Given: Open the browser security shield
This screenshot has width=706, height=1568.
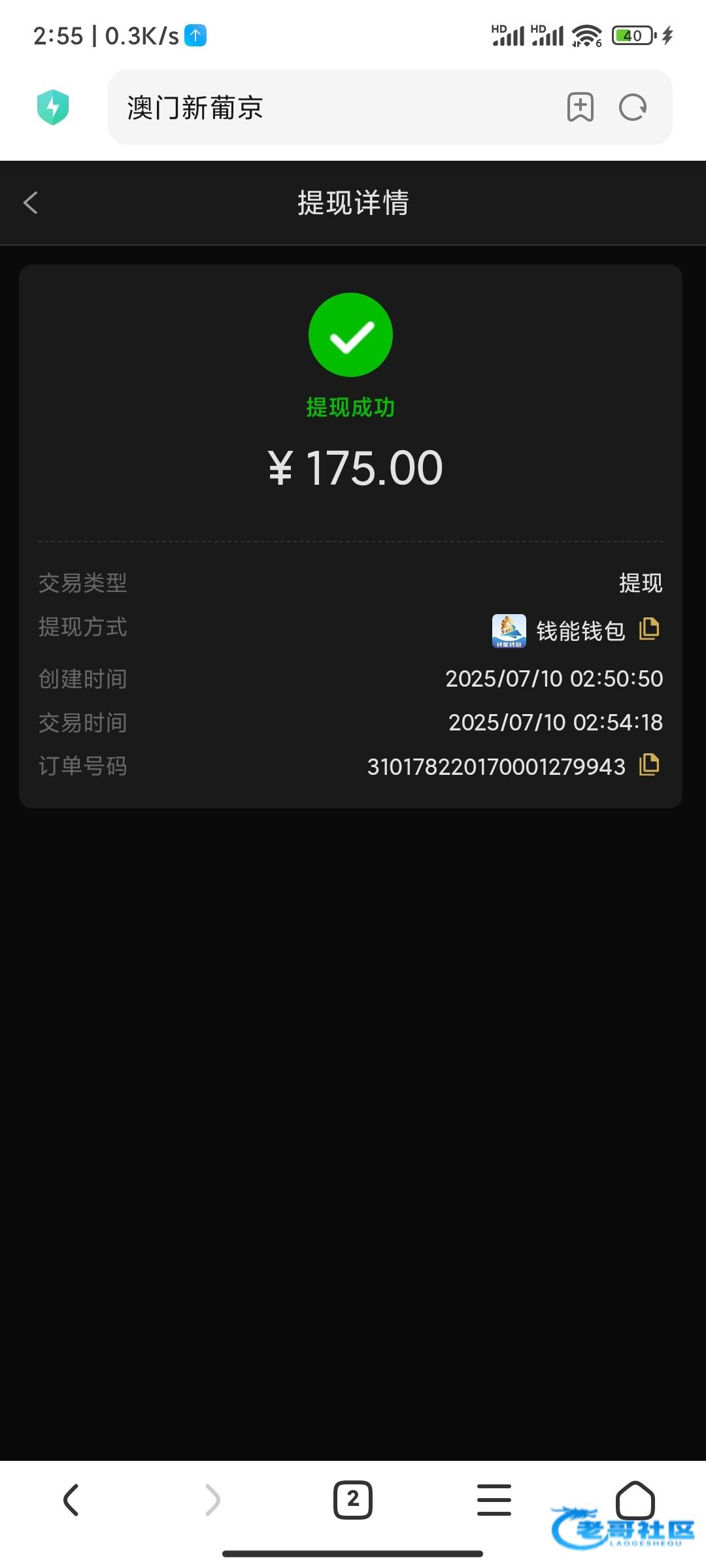Looking at the screenshot, I should [53, 107].
